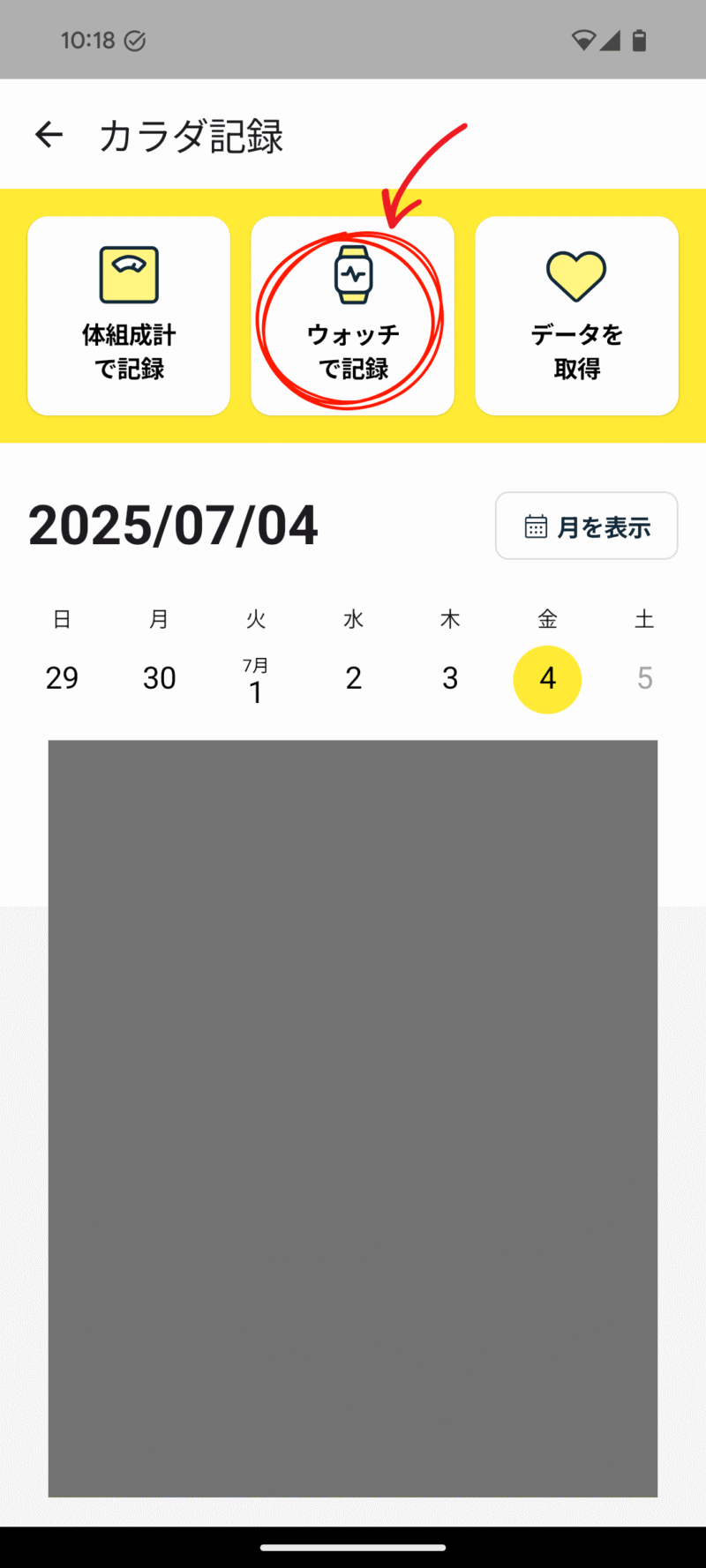This screenshot has height=1568, width=706.
Task: Go back from カラダ記録
Action: [x=49, y=135]
